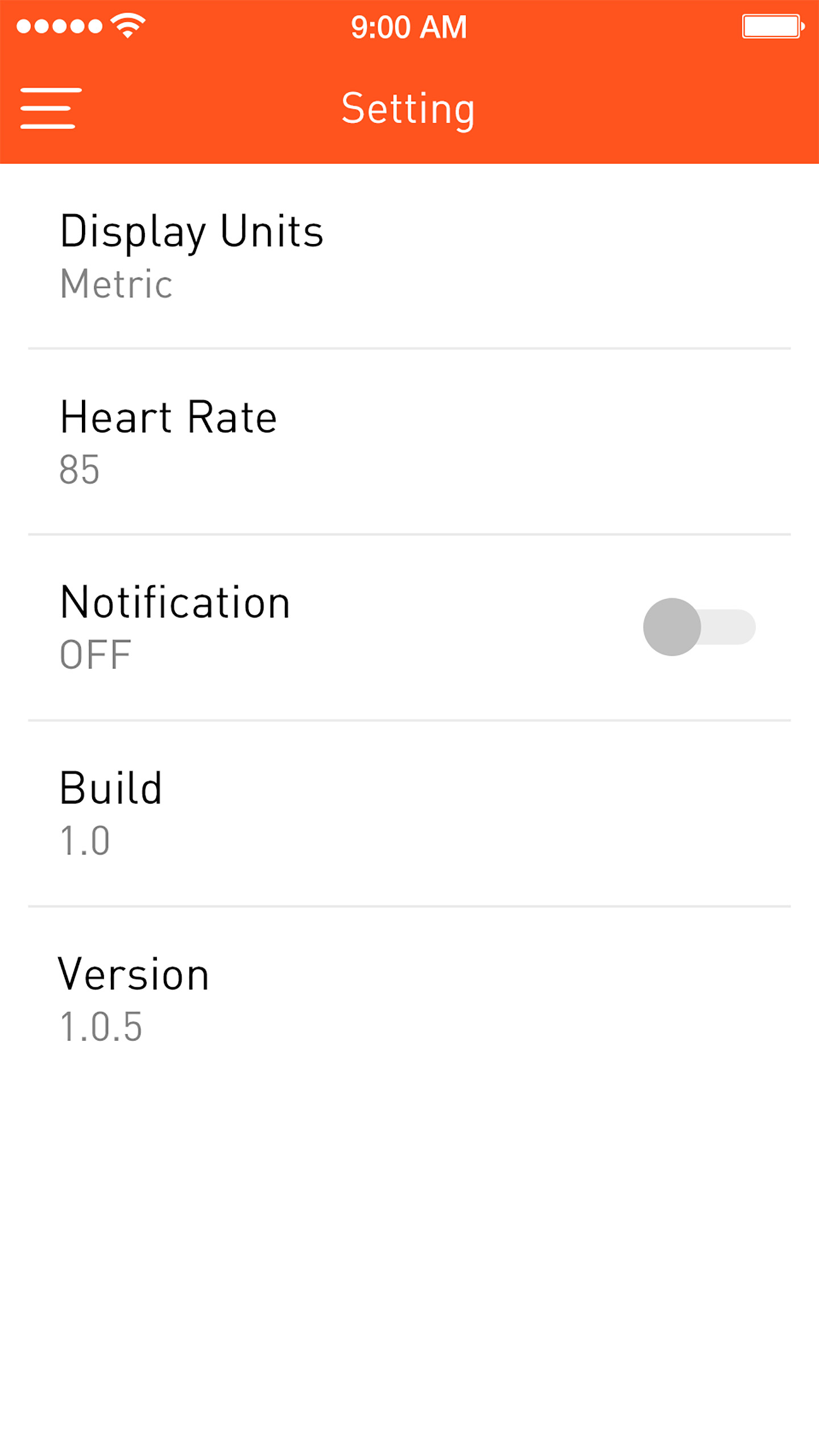Image resolution: width=819 pixels, height=1456 pixels.
Task: Change Metric to a different unit option
Action: 116,283
